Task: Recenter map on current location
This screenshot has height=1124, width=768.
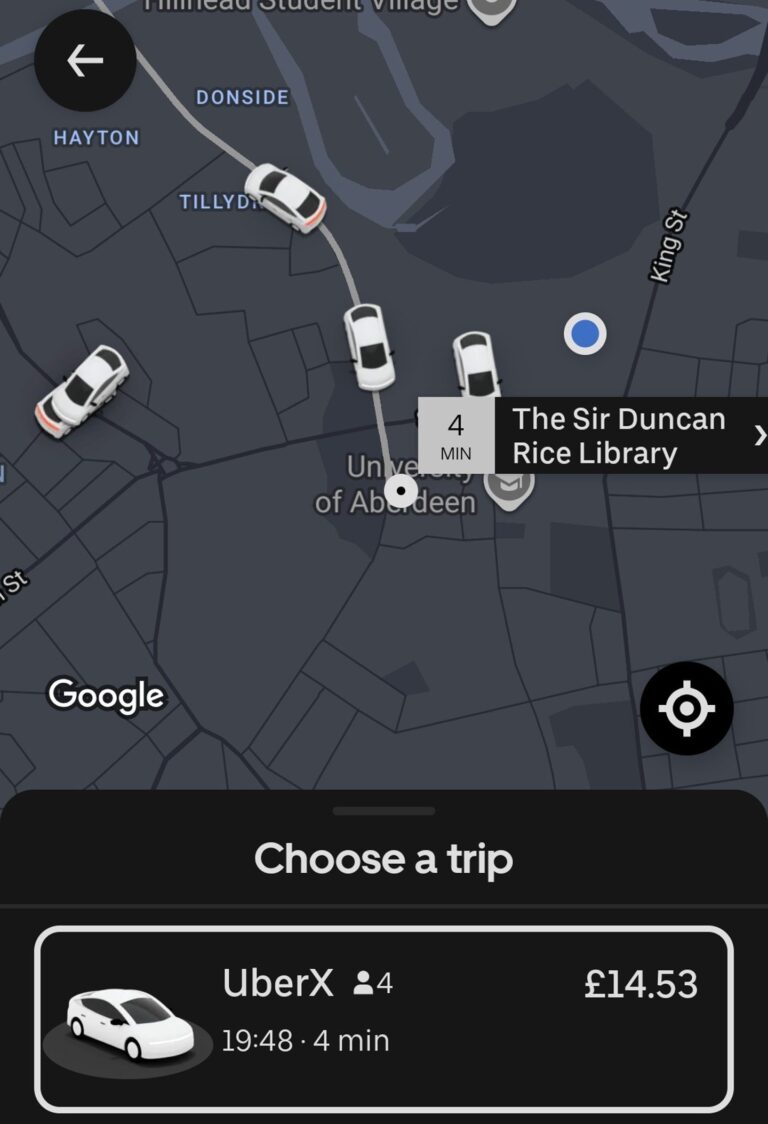Action: click(x=686, y=708)
